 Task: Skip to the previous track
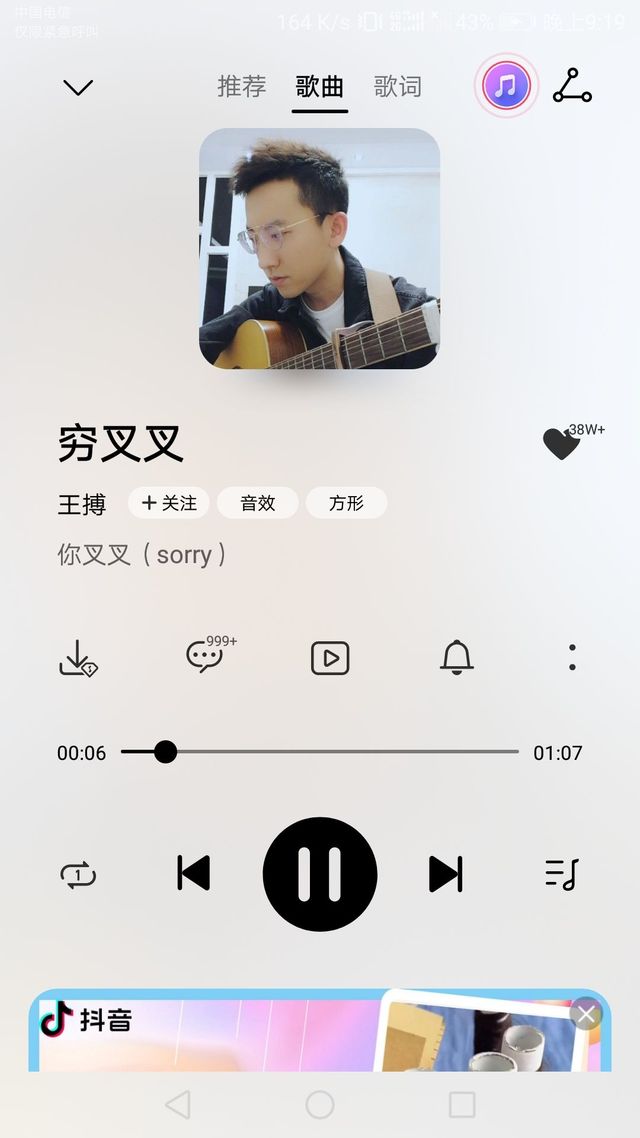point(194,874)
